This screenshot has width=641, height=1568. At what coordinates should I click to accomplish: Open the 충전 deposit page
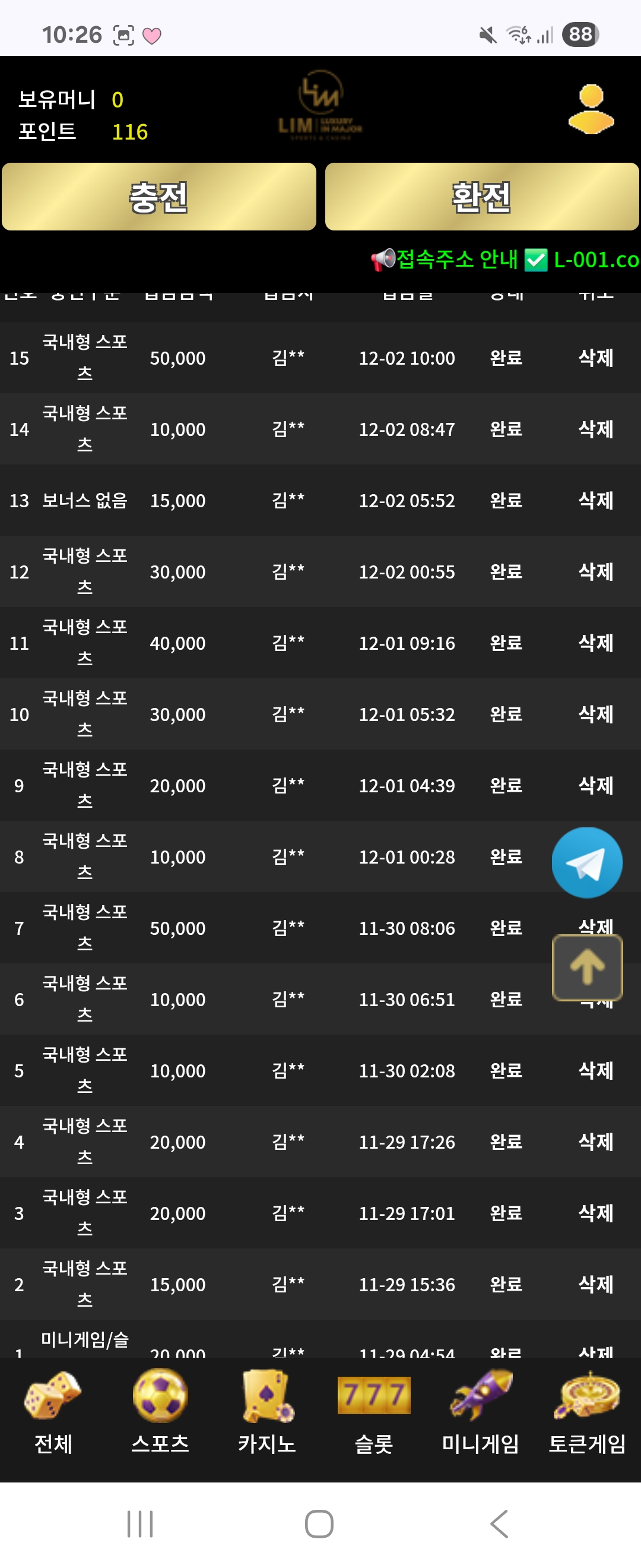click(x=158, y=197)
